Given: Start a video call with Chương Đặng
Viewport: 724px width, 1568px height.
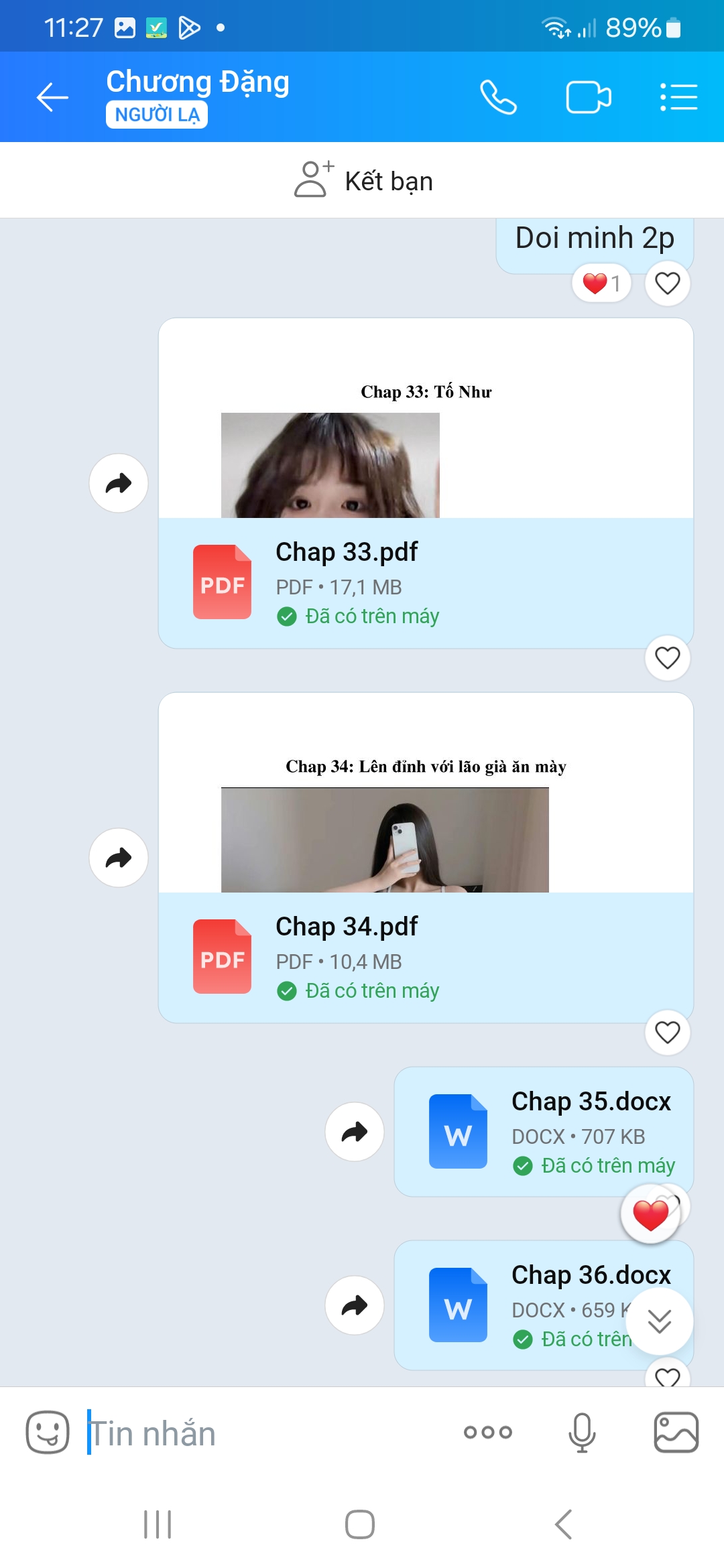Looking at the screenshot, I should pos(588,98).
